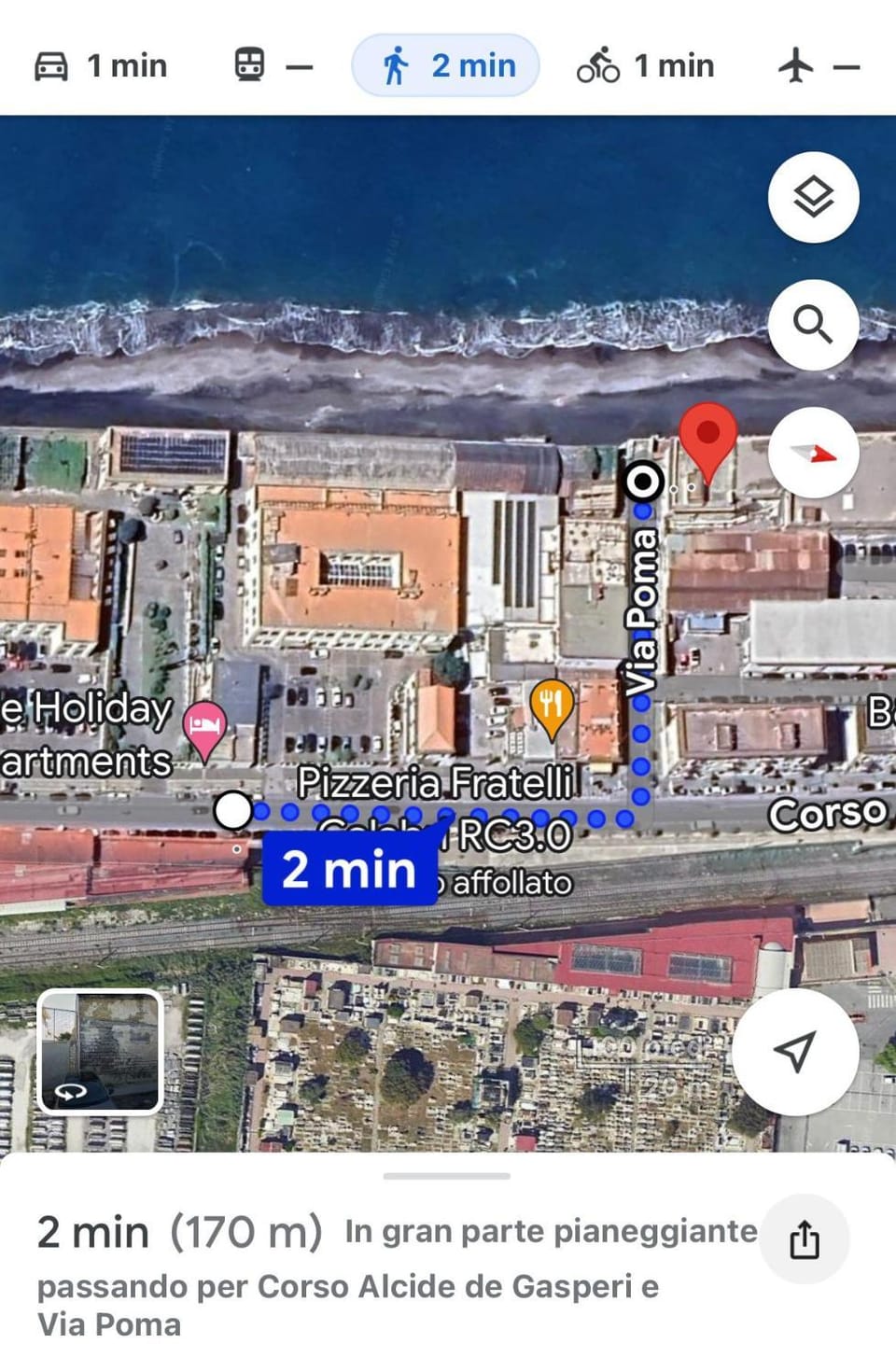Select the flight travel mode
Screen dimensions: 896x1371
(x=818, y=66)
